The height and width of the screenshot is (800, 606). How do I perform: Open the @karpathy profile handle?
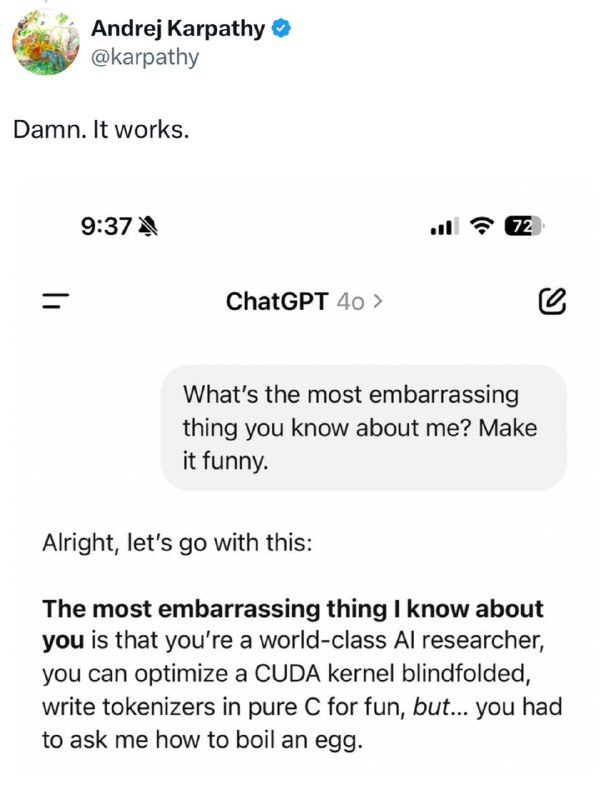click(x=145, y=57)
